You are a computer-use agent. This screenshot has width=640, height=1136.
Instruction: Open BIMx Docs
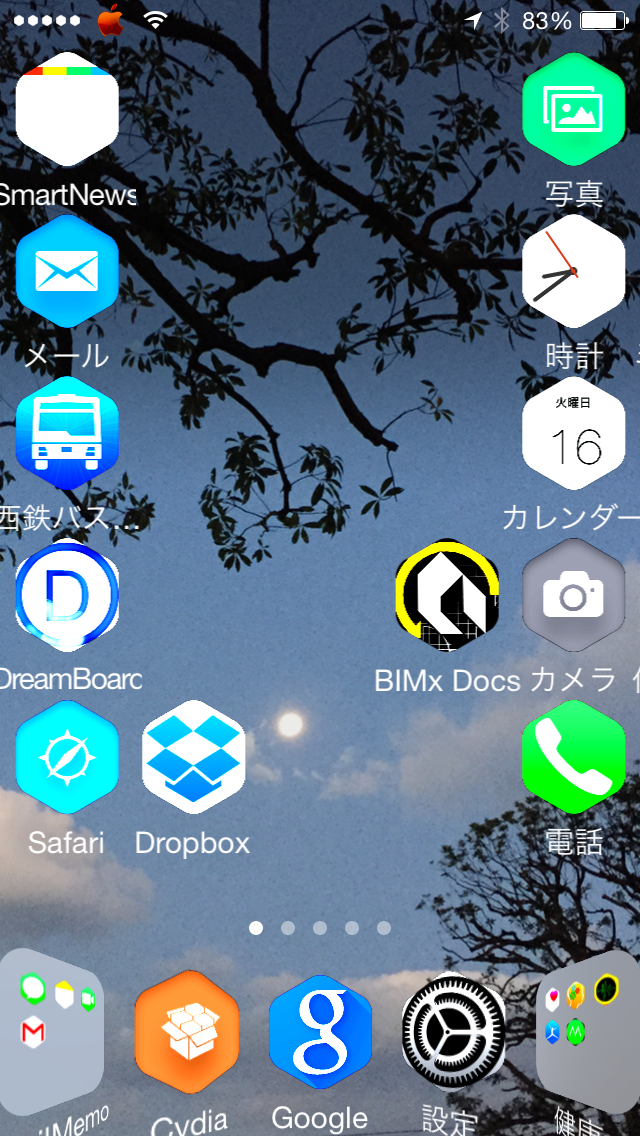[447, 595]
